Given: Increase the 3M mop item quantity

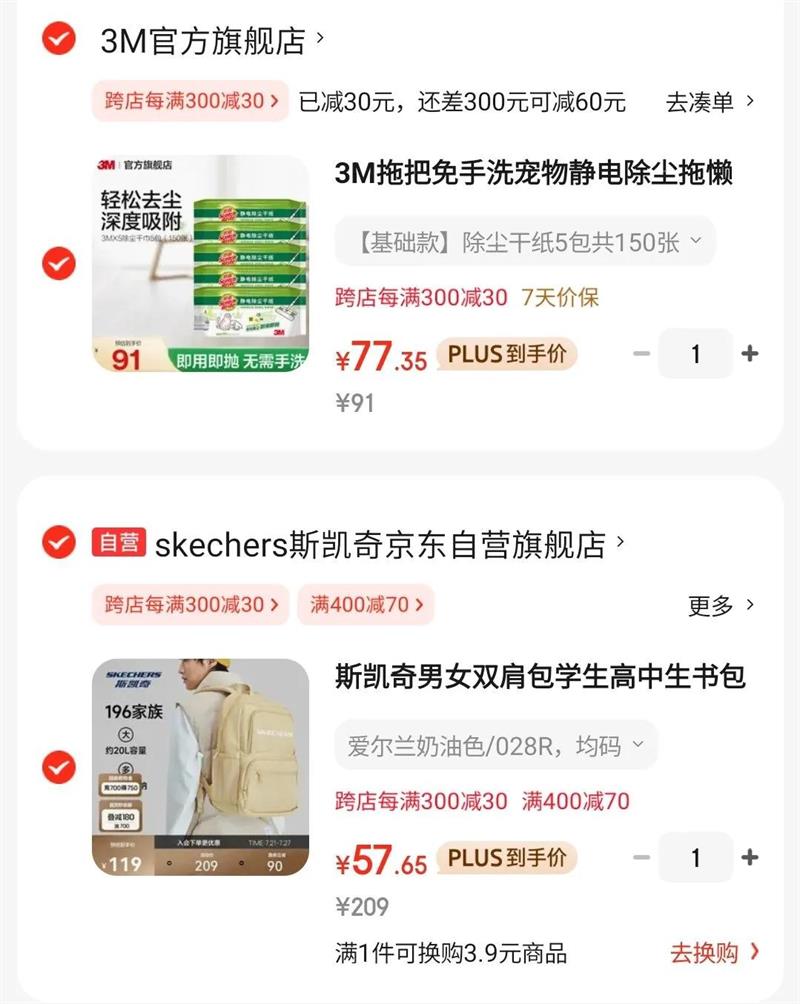Looking at the screenshot, I should [x=749, y=353].
